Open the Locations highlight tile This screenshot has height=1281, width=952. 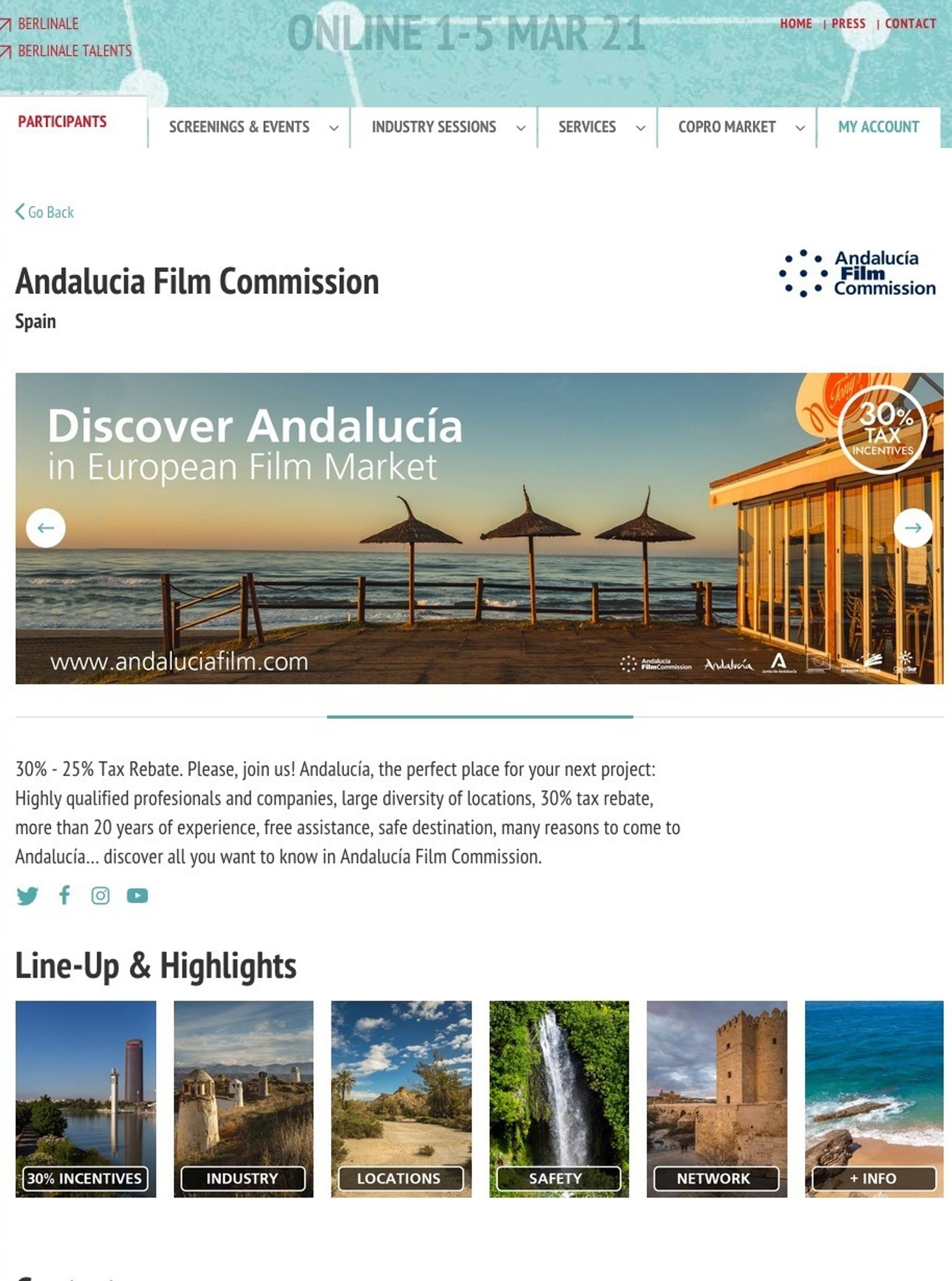(401, 1099)
